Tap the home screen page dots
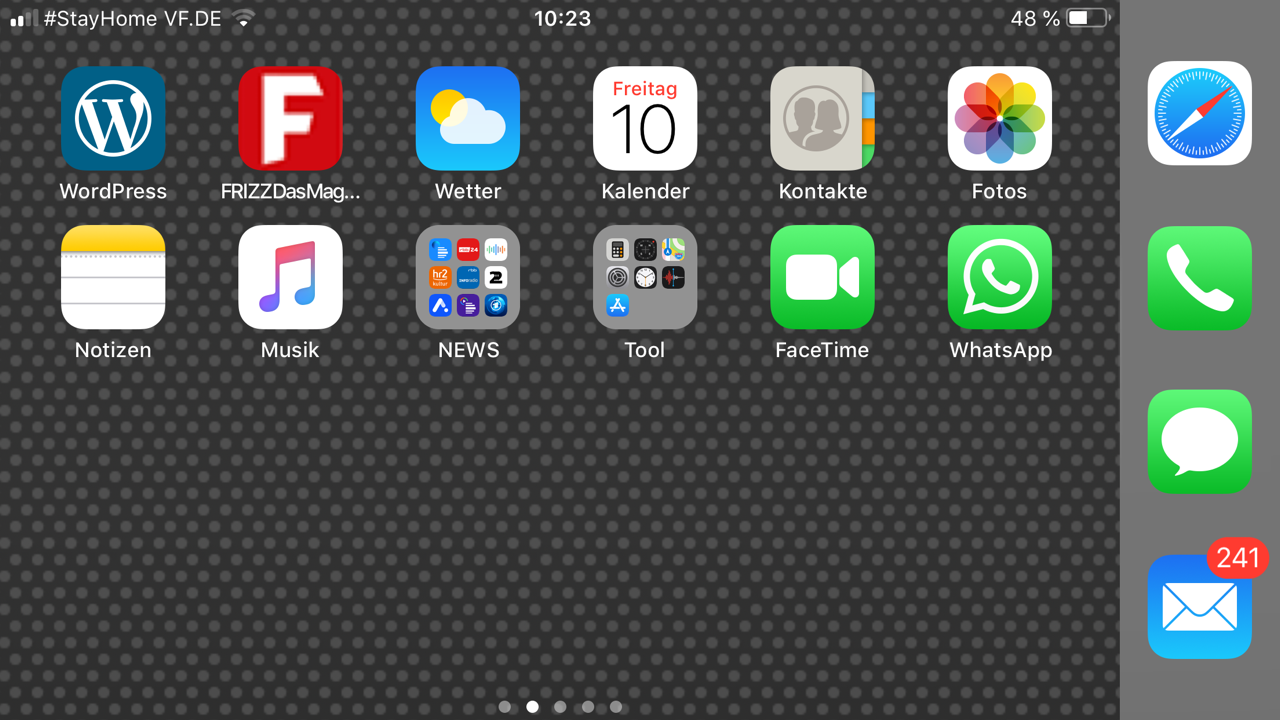Viewport: 1280px width, 720px height. coord(560,707)
